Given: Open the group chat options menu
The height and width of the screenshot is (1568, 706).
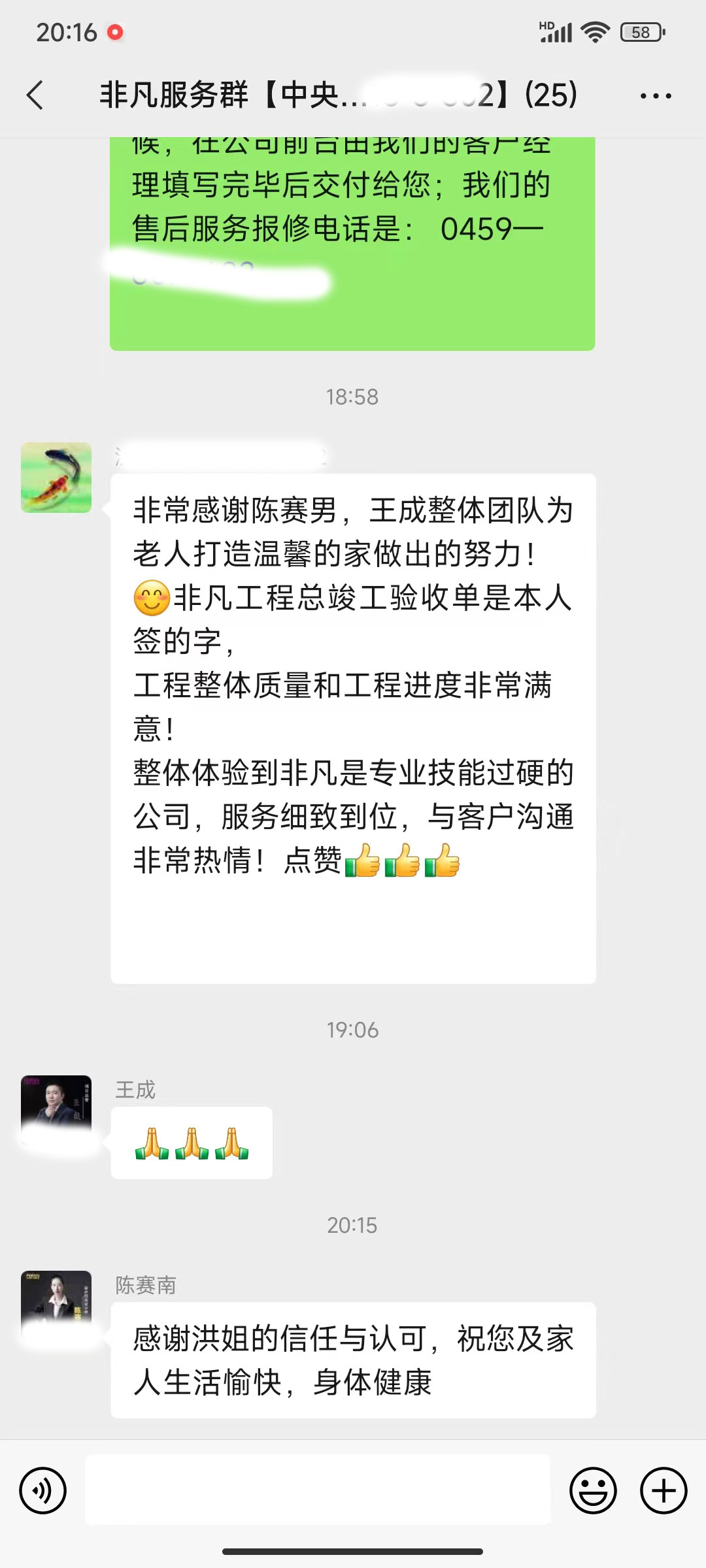Looking at the screenshot, I should (x=655, y=96).
